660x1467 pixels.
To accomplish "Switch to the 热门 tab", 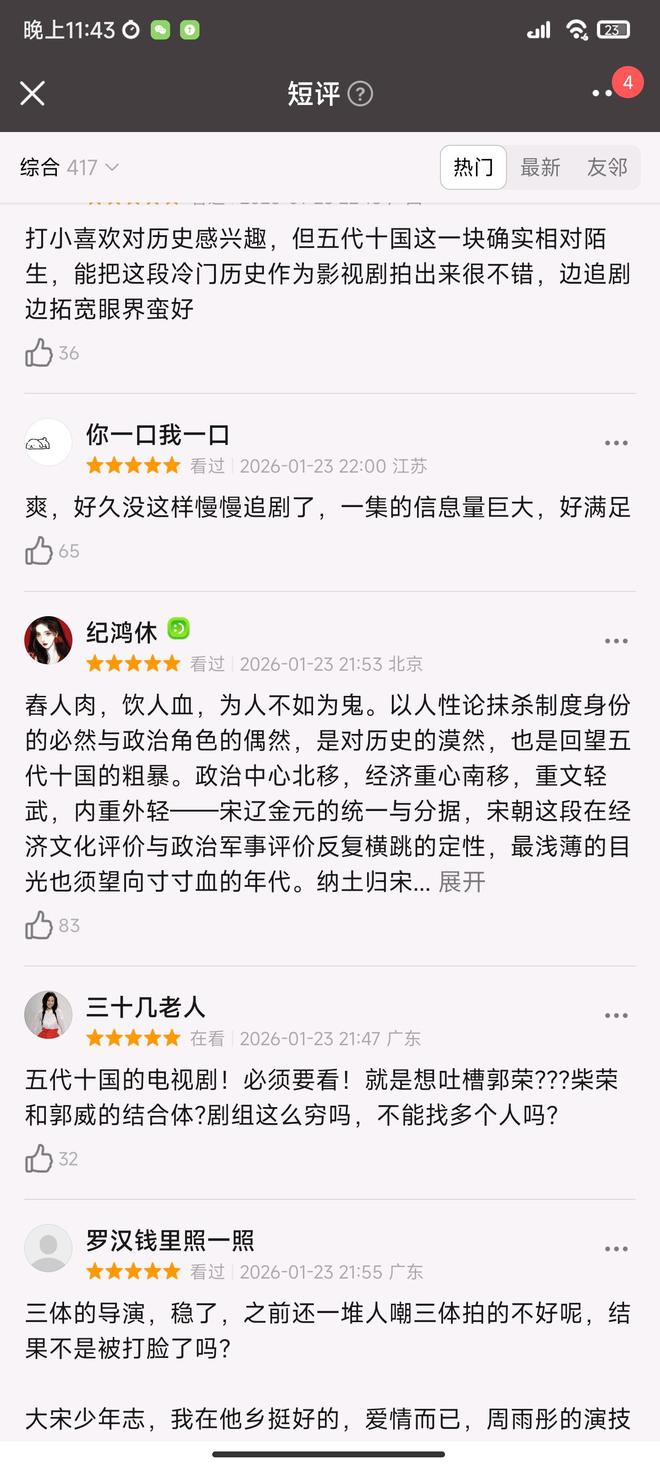I will pyautogui.click(x=473, y=168).
